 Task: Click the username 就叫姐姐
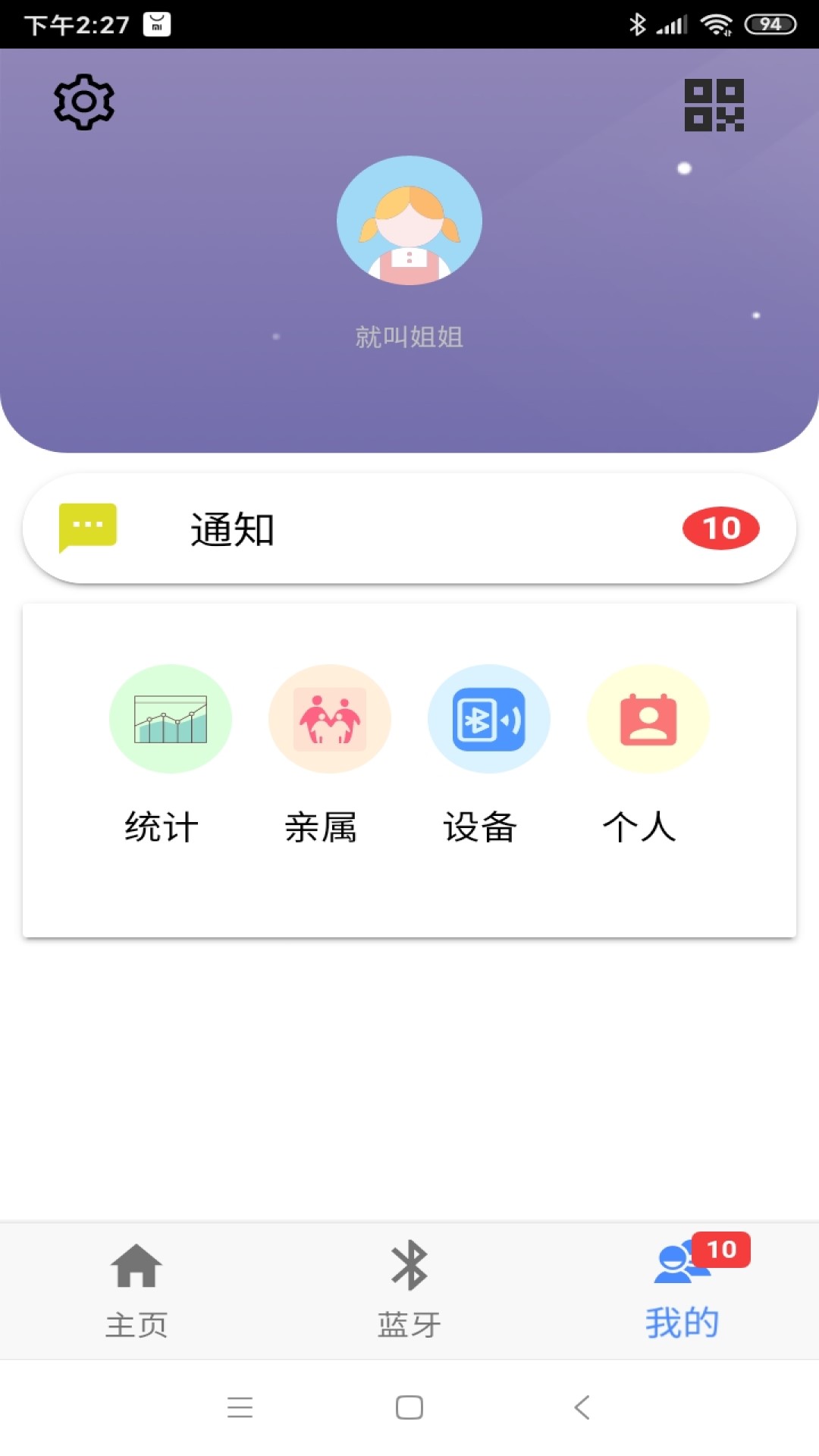pos(409,336)
